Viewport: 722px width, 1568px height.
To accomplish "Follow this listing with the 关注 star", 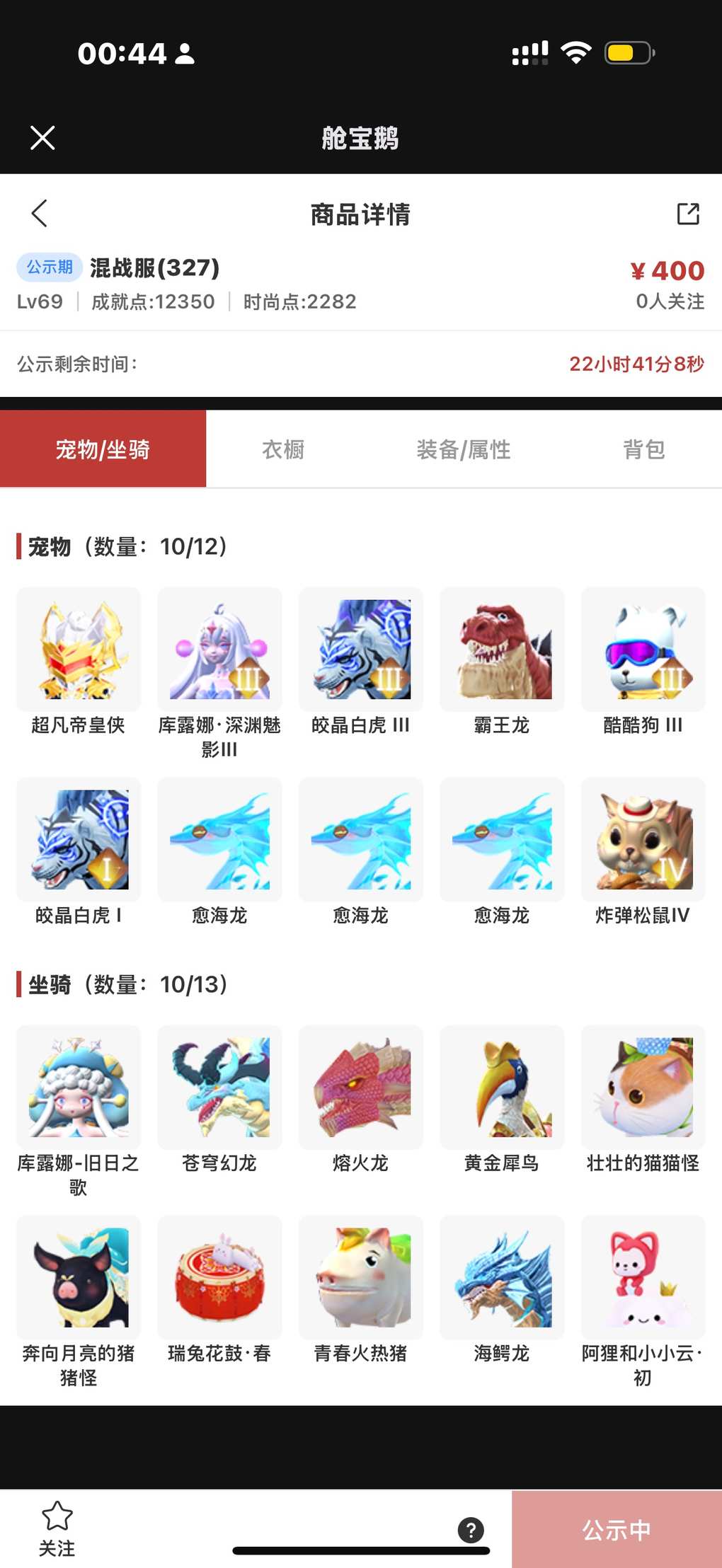I will click(57, 1528).
